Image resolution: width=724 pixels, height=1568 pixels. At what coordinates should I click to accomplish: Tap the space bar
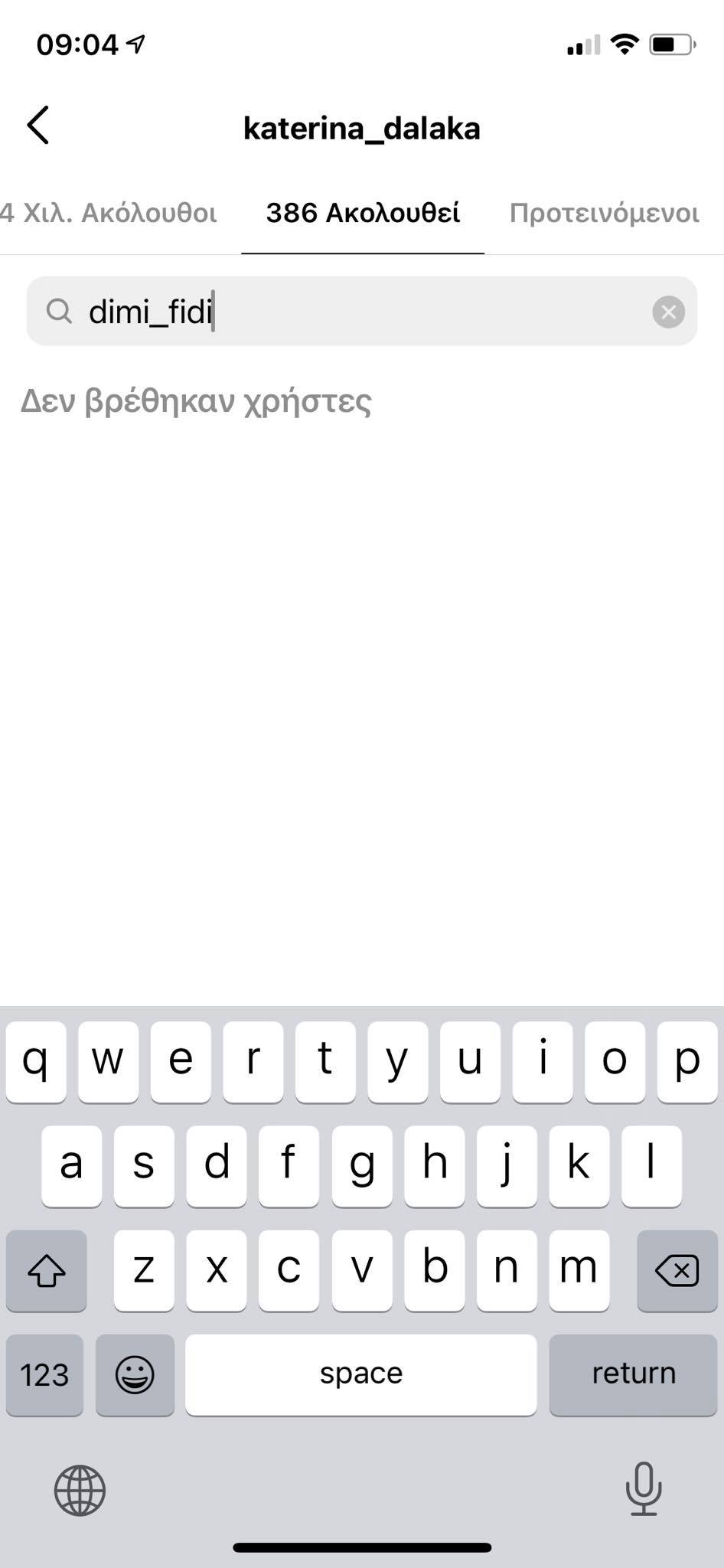coord(361,1375)
